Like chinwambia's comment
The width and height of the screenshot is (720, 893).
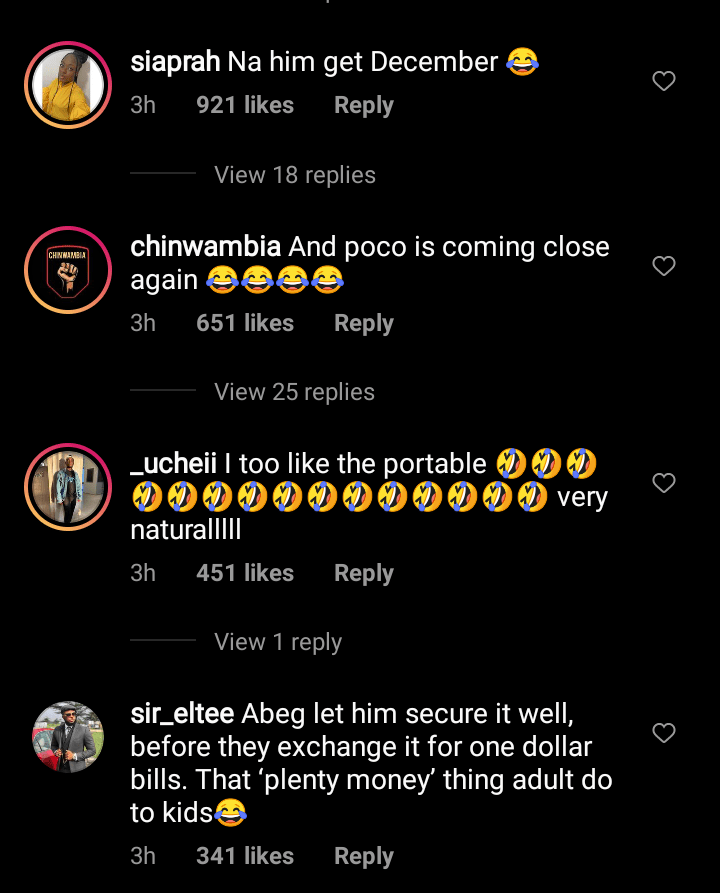[x=664, y=266]
